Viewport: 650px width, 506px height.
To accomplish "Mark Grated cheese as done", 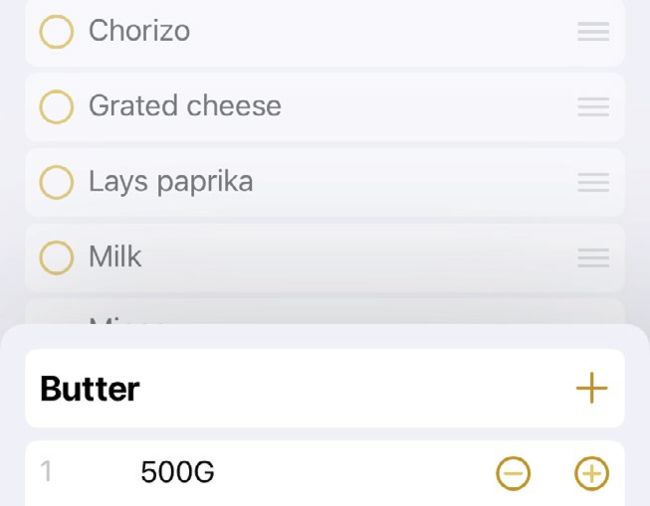I will tap(56, 106).
